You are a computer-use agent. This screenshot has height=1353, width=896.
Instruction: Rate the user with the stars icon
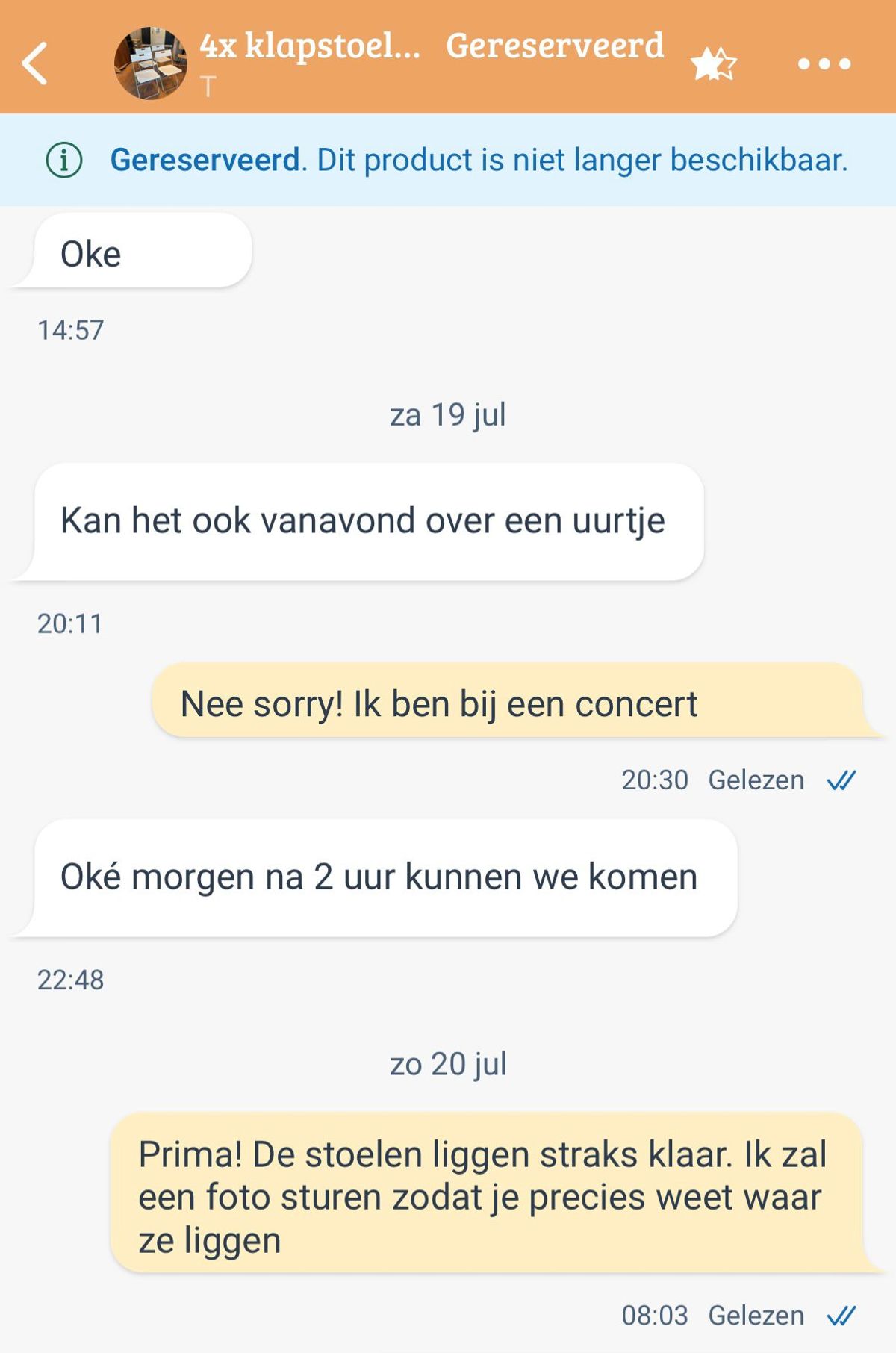713,63
